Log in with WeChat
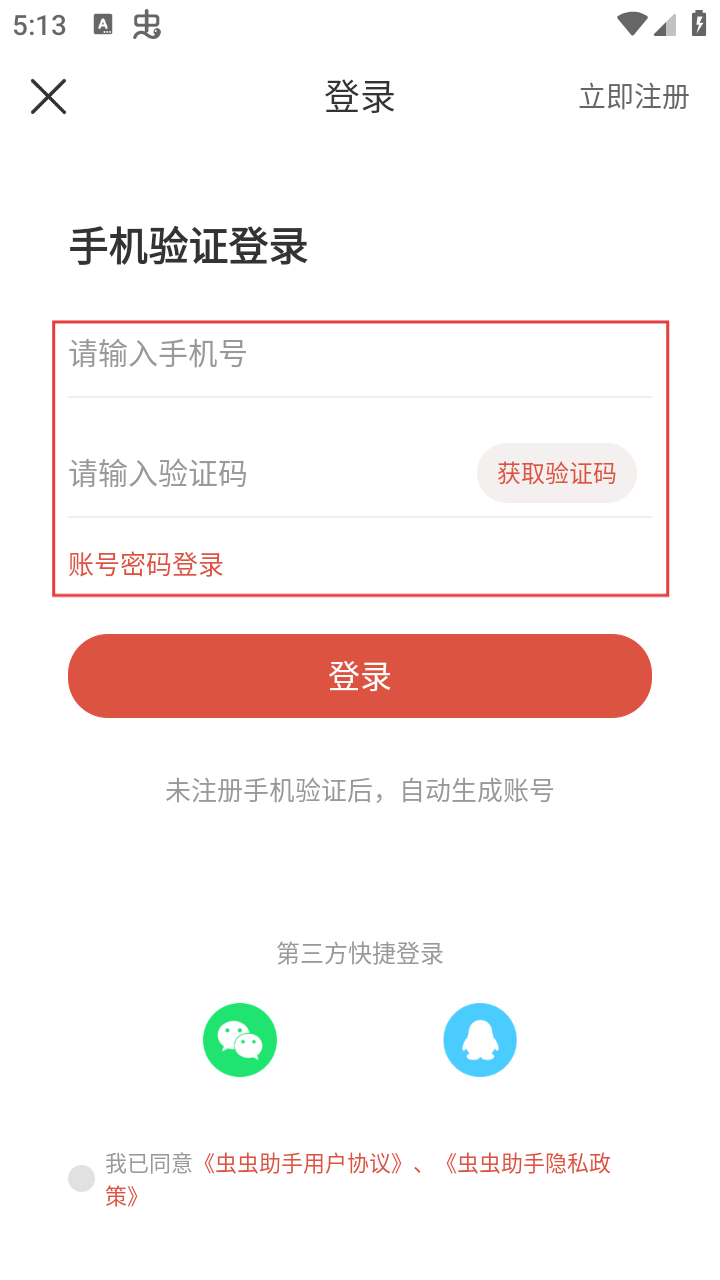Viewport: 720px width, 1280px height. (x=240, y=1040)
